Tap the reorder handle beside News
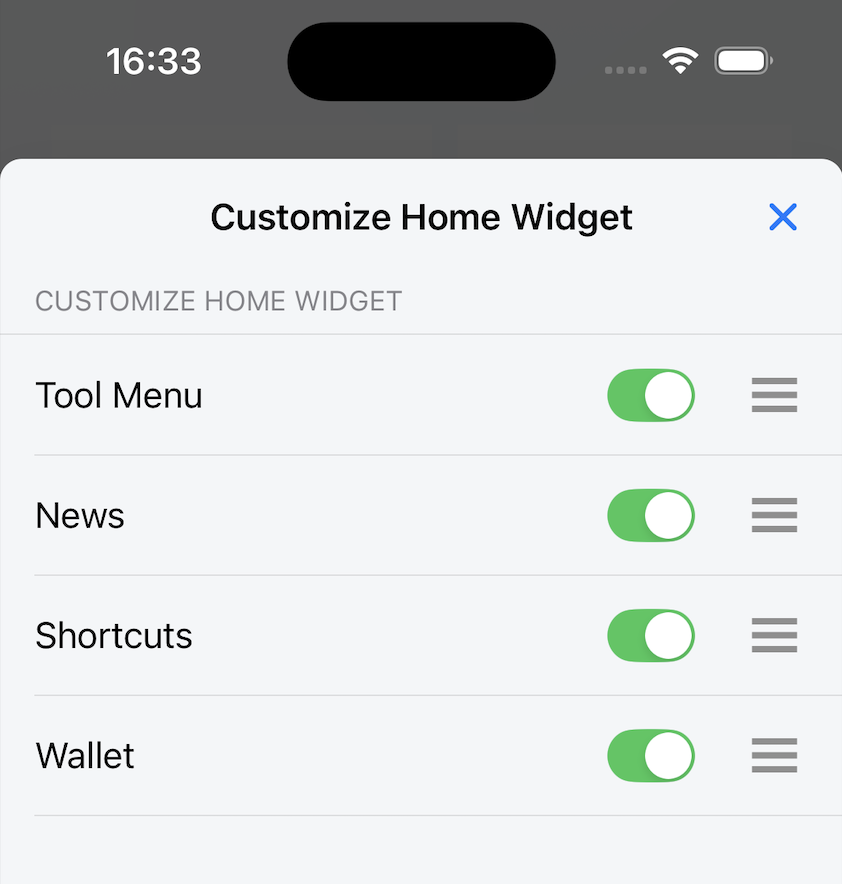 tap(774, 515)
